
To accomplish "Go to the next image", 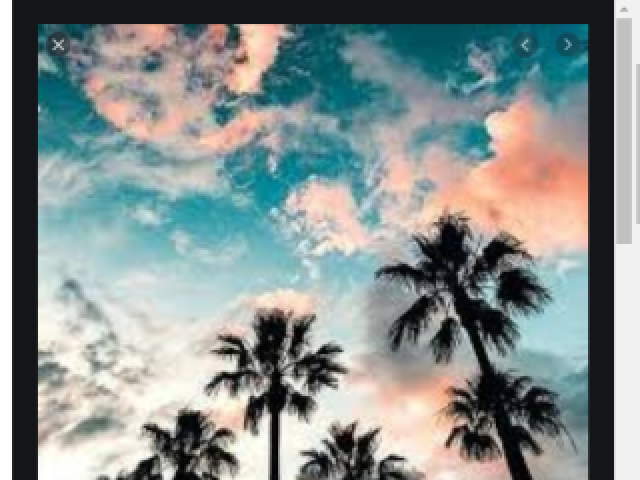I will [x=567, y=45].
